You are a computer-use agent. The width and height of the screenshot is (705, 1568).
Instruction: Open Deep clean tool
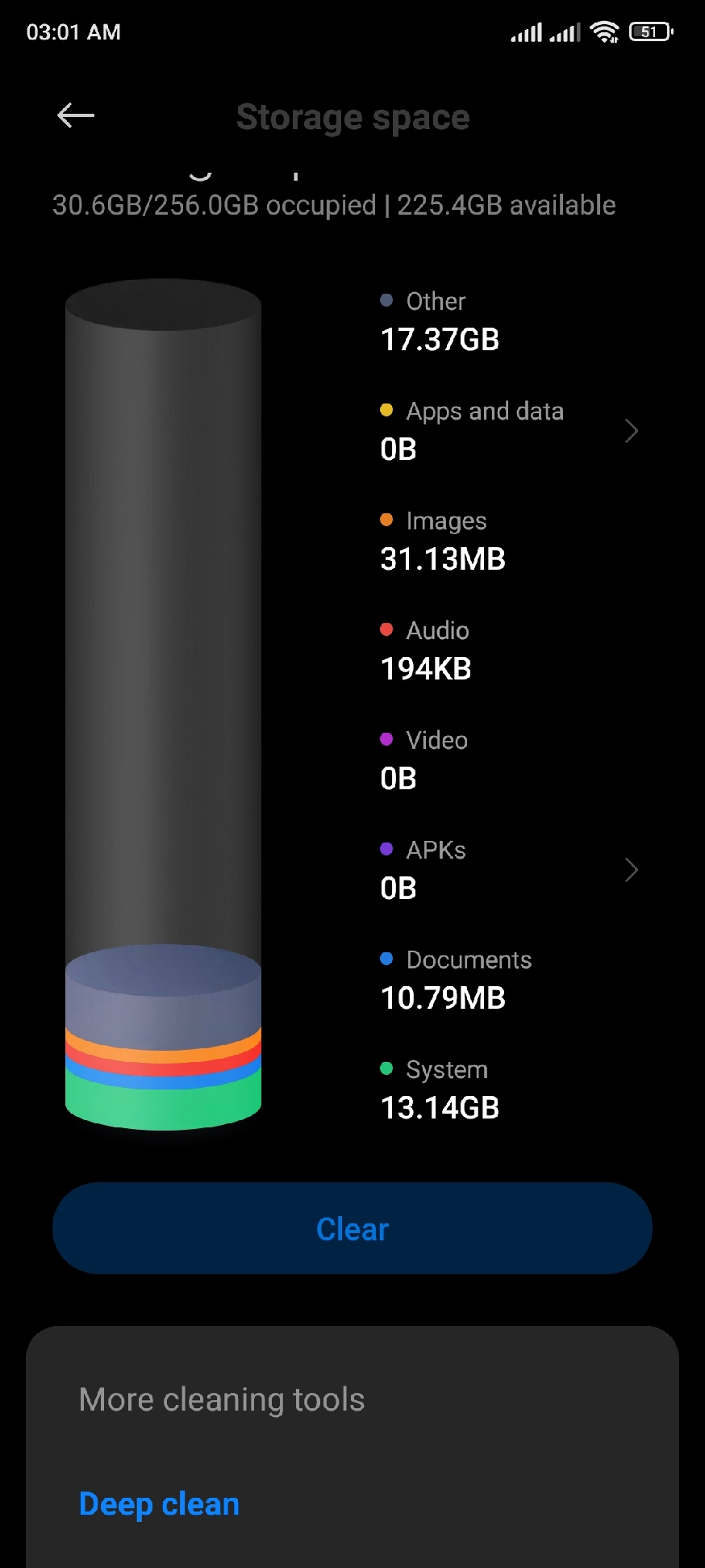click(160, 1504)
